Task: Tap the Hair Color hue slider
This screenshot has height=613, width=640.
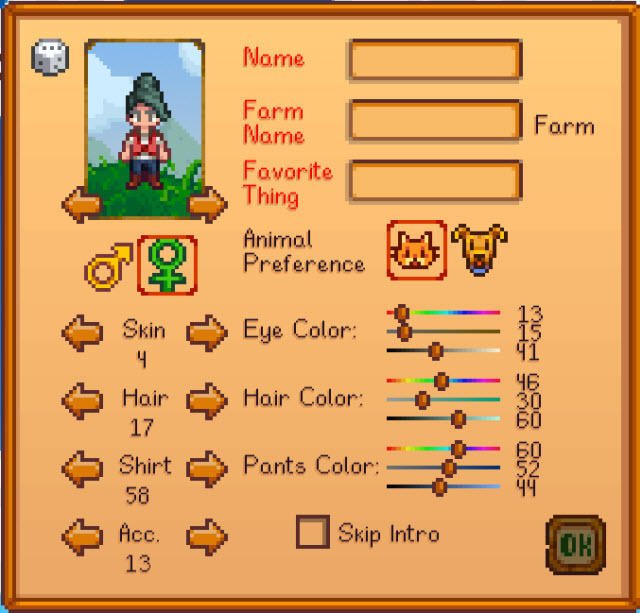Action: click(443, 381)
